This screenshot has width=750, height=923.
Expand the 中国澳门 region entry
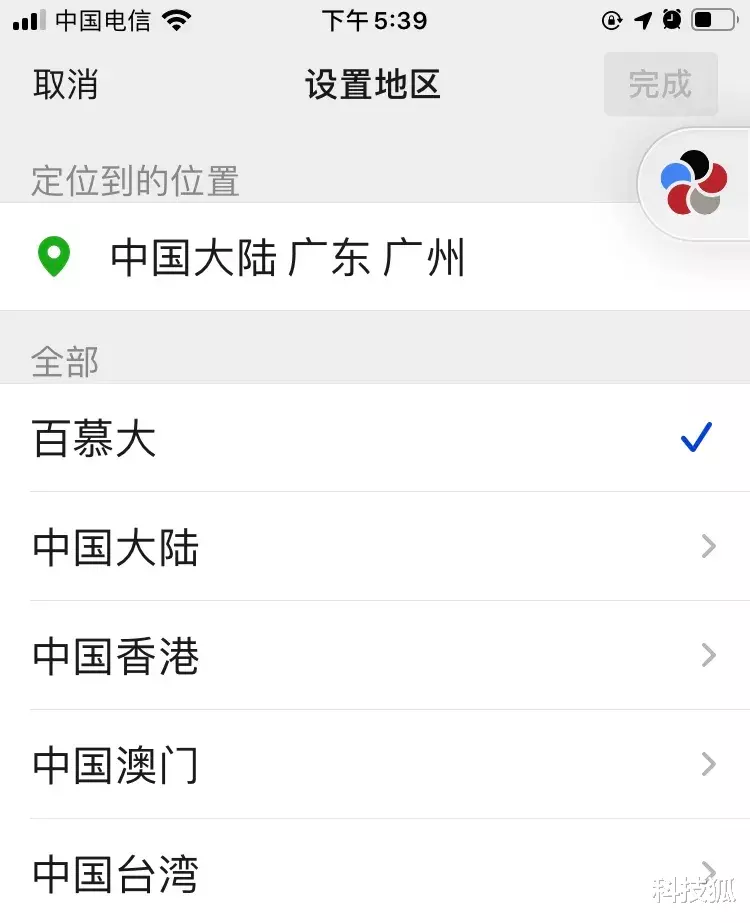click(710, 766)
